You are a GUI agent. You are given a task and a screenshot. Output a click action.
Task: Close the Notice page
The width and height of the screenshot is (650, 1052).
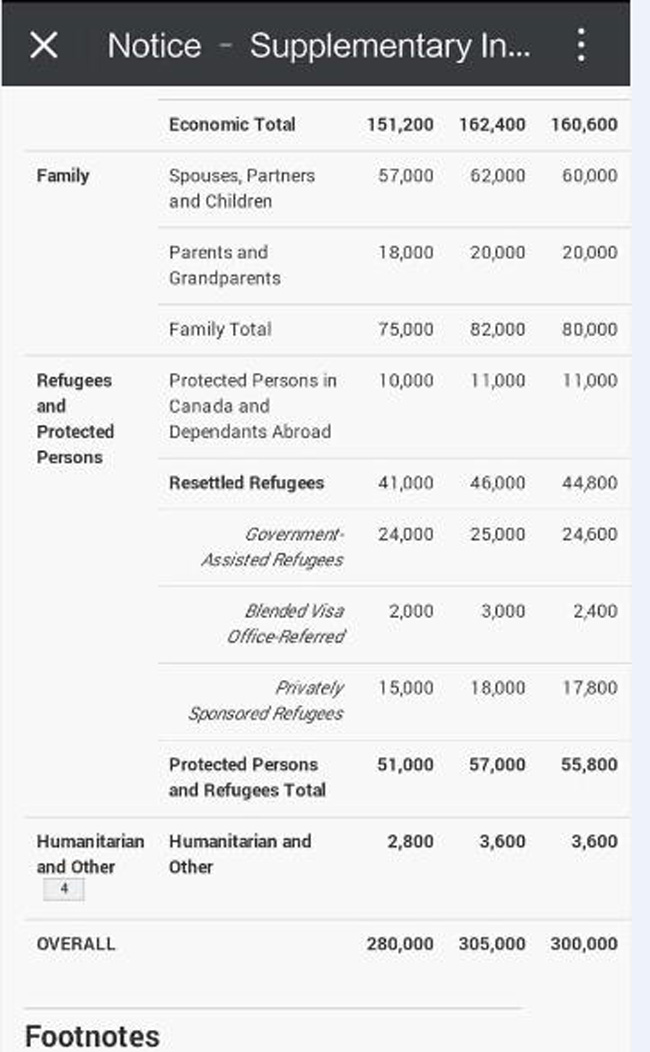tap(44, 45)
